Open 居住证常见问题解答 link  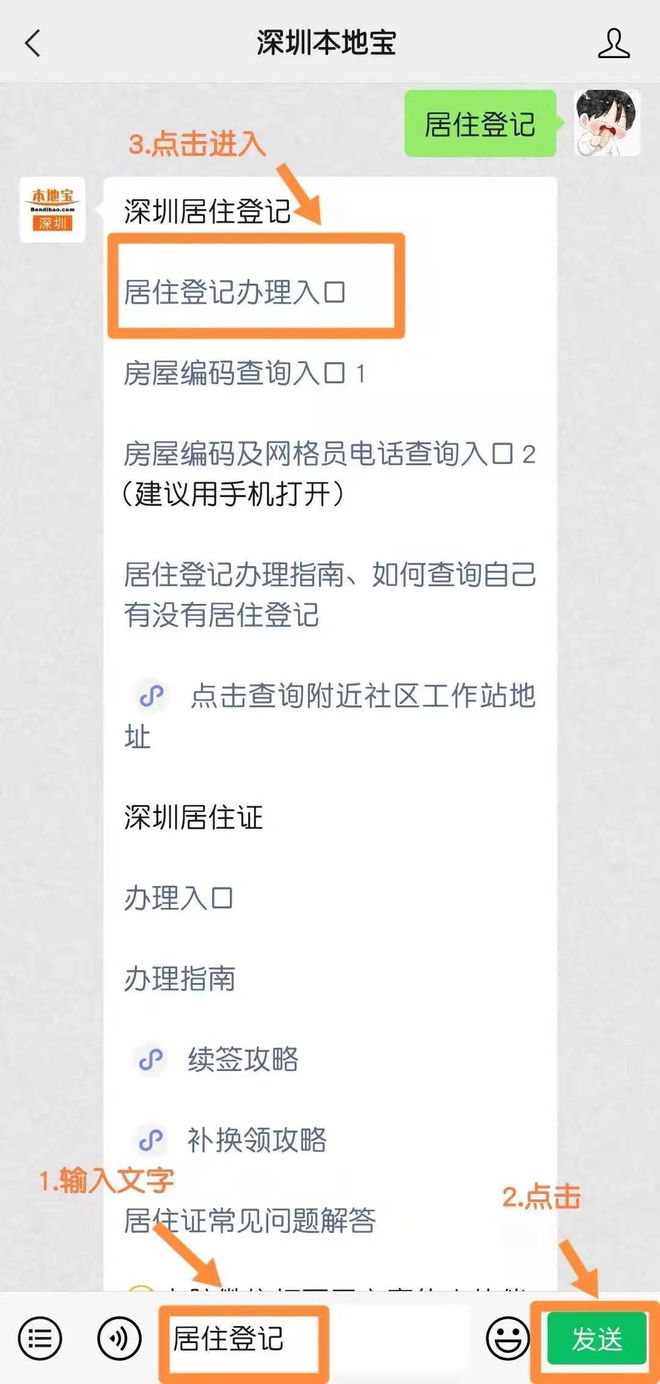pyautogui.click(x=250, y=1220)
